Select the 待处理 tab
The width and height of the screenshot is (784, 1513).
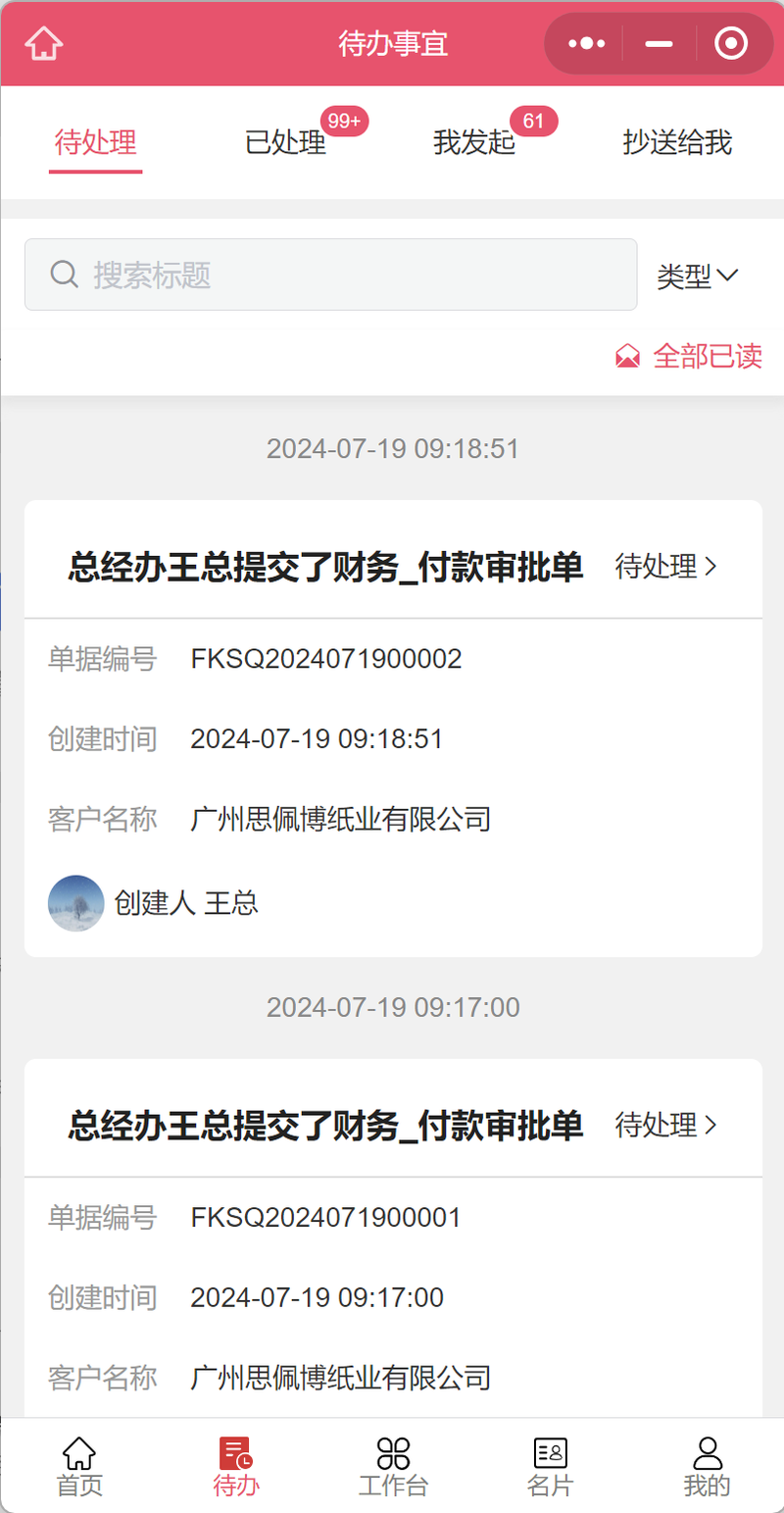click(x=95, y=143)
